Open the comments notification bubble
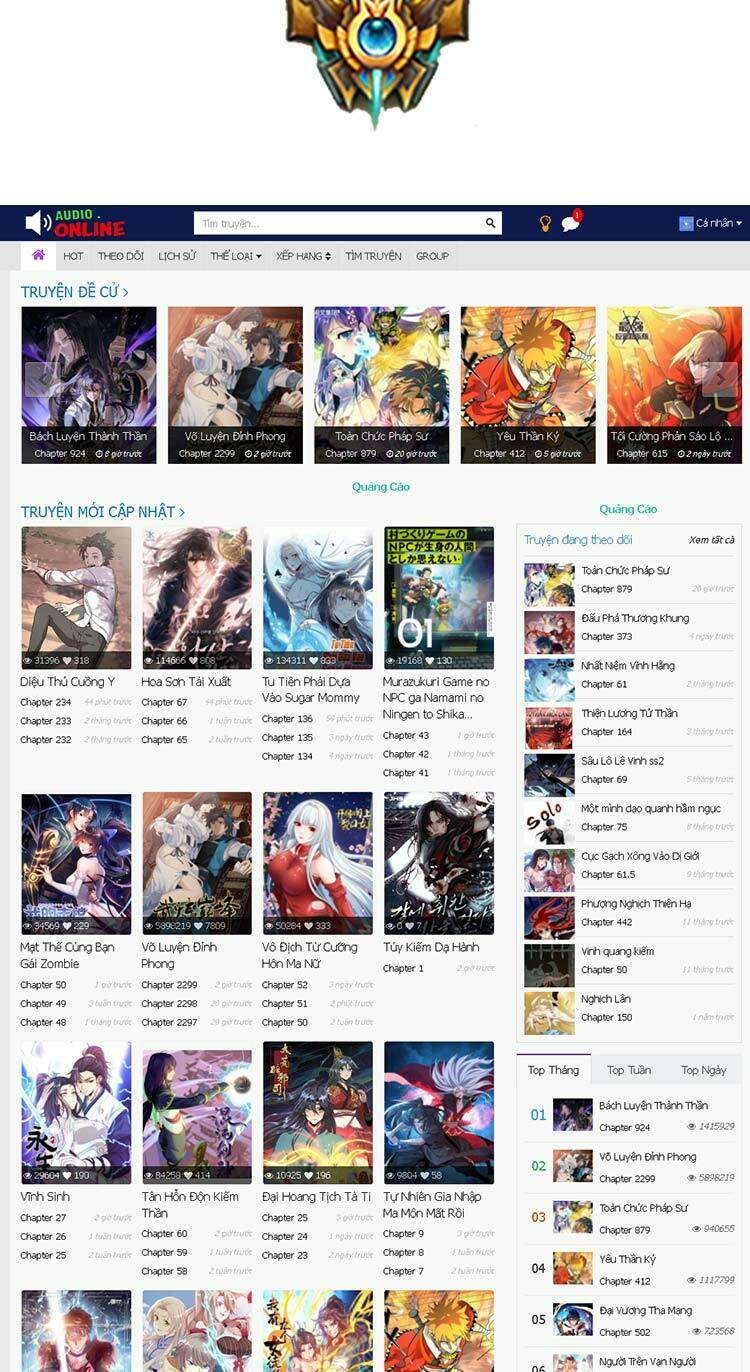The height and width of the screenshot is (1372, 750). [570, 223]
